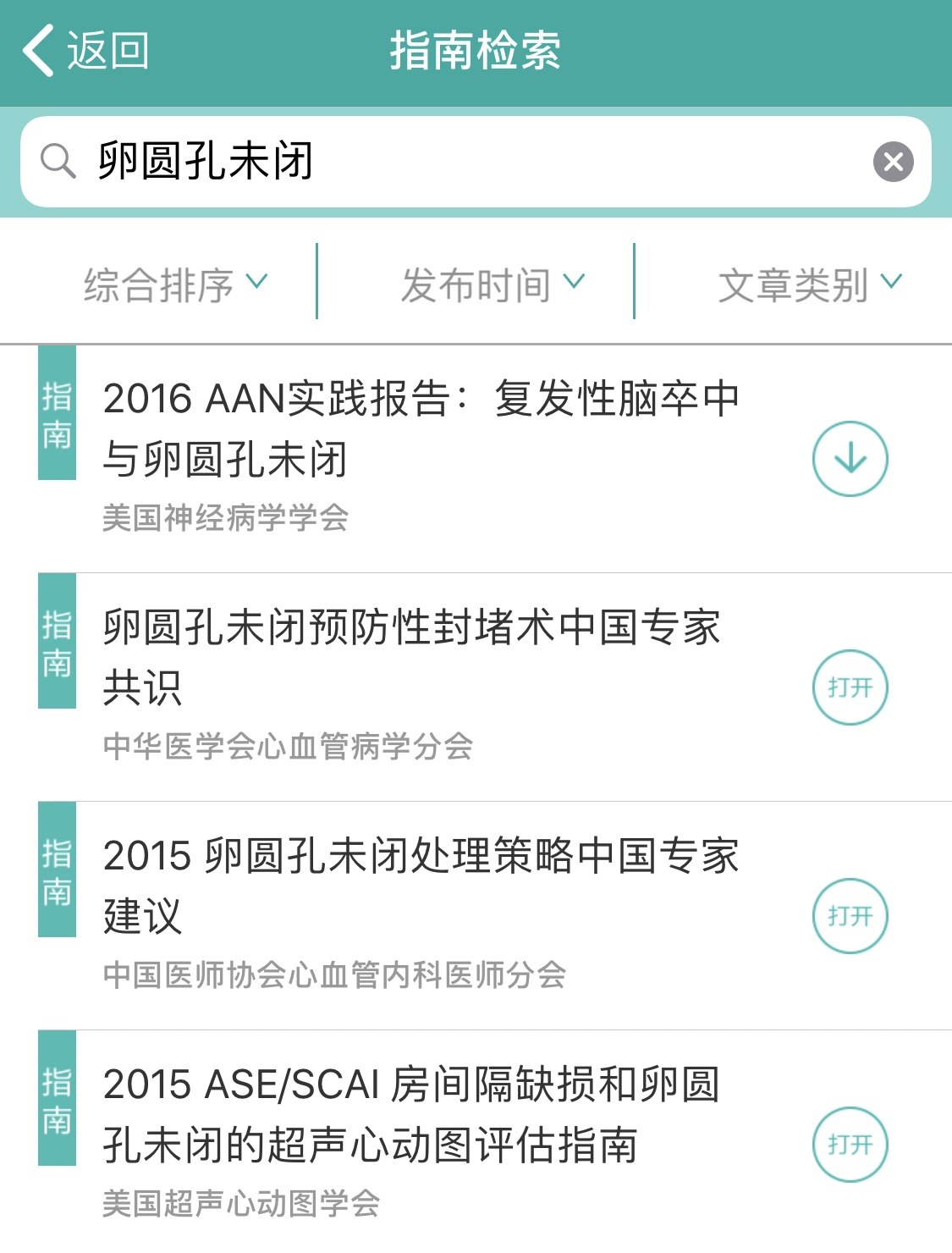This screenshot has height=1253, width=952.
Task: Clear the search box text
Action: [x=891, y=162]
